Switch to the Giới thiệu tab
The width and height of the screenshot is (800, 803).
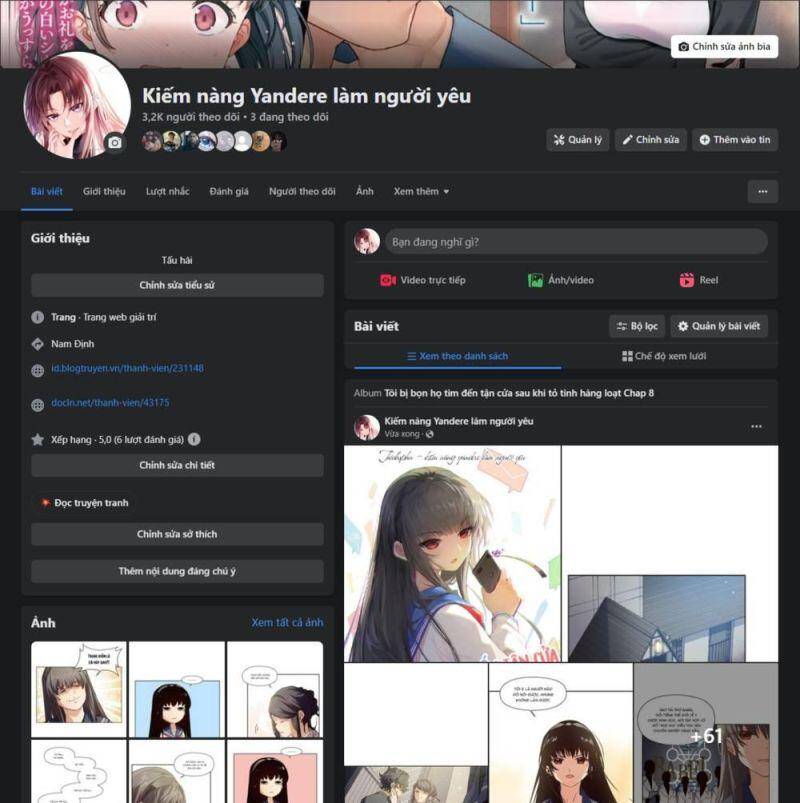pyautogui.click(x=104, y=191)
